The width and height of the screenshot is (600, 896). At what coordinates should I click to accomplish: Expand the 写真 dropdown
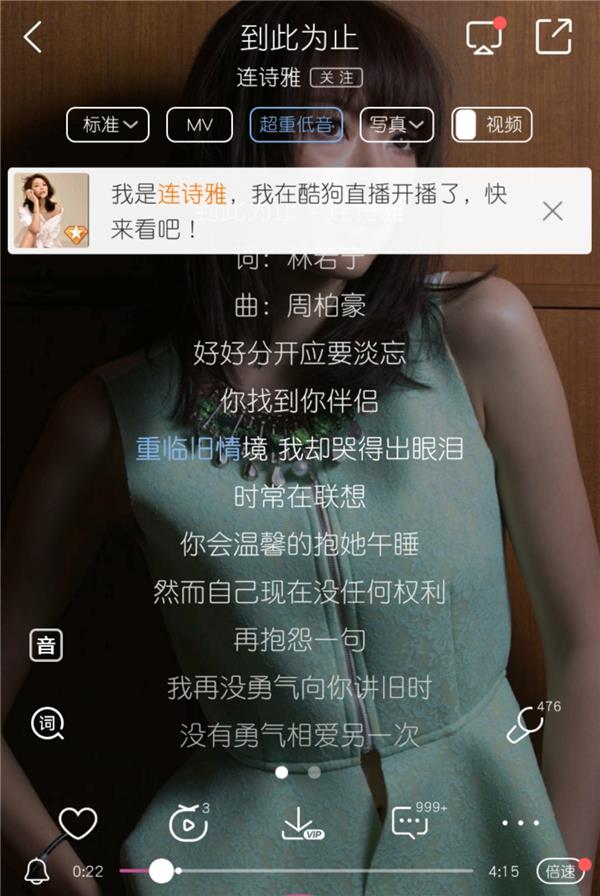click(396, 125)
